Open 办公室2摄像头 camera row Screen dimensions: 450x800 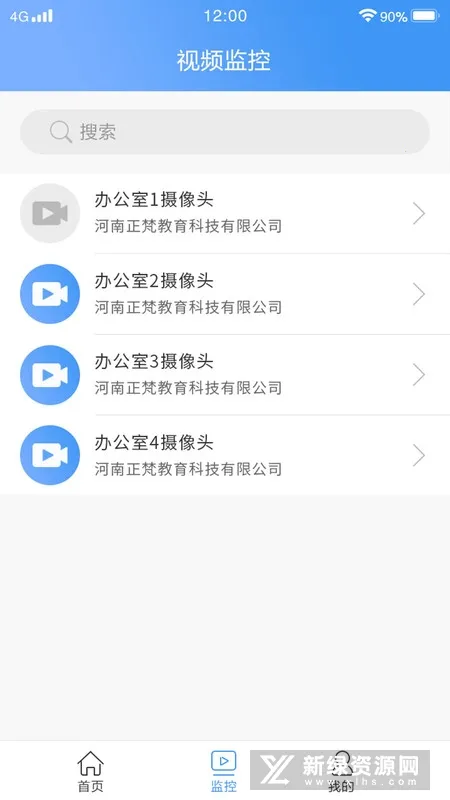(x=225, y=294)
